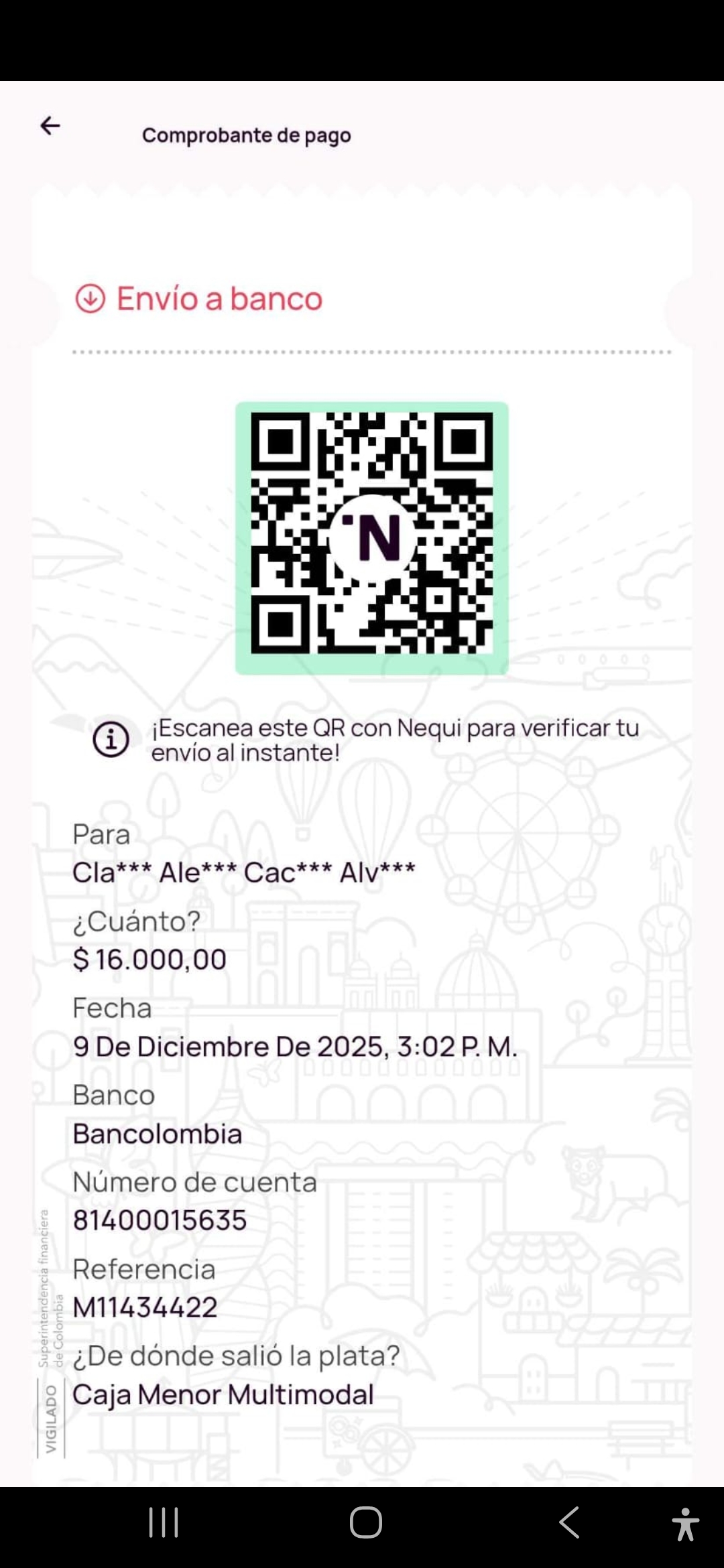Open recent apps from the navigation bar
This screenshot has height=1568, width=724.
tap(164, 1522)
